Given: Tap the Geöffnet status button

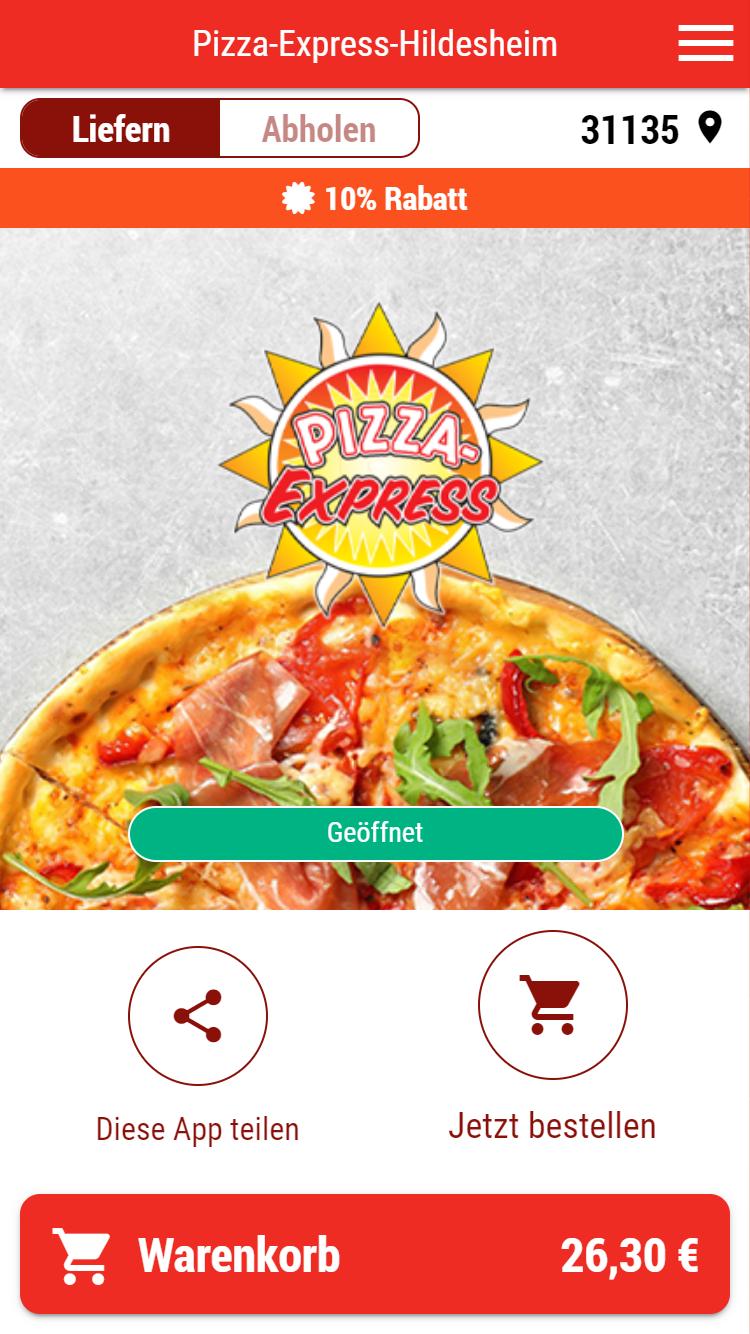Looking at the screenshot, I should (375, 833).
